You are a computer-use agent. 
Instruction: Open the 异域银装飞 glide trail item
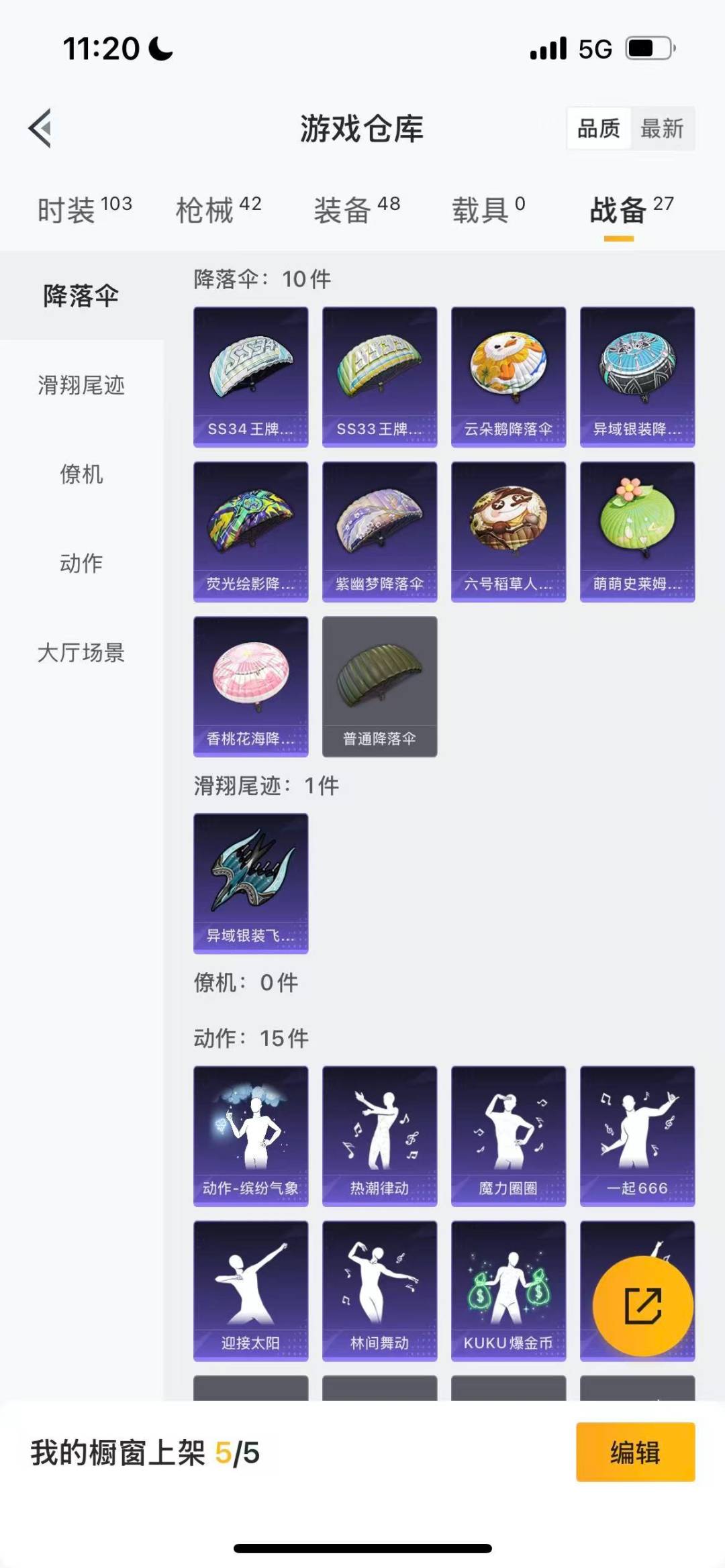(251, 883)
